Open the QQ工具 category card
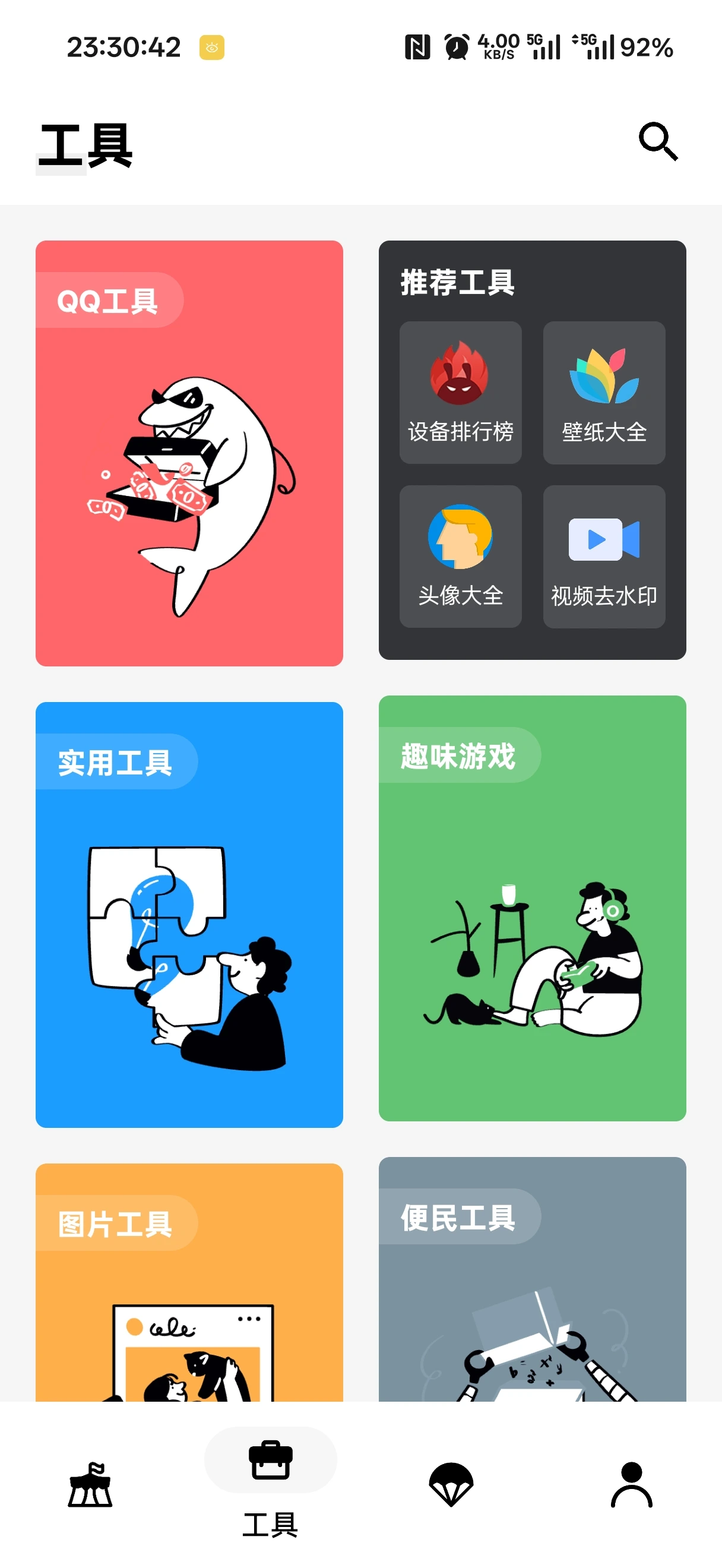This screenshot has width=722, height=1568. coord(189,453)
